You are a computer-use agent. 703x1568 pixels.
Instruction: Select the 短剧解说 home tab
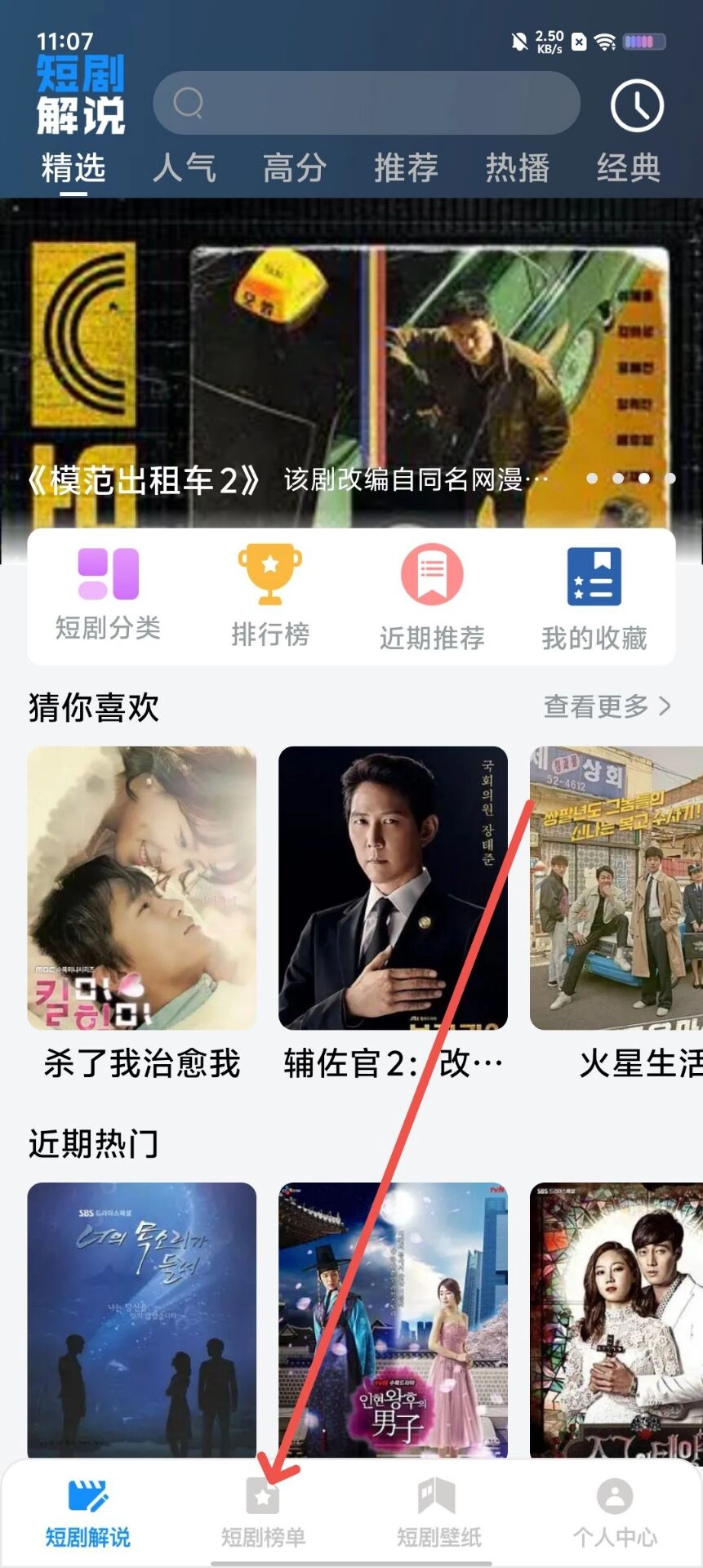click(x=87, y=1515)
